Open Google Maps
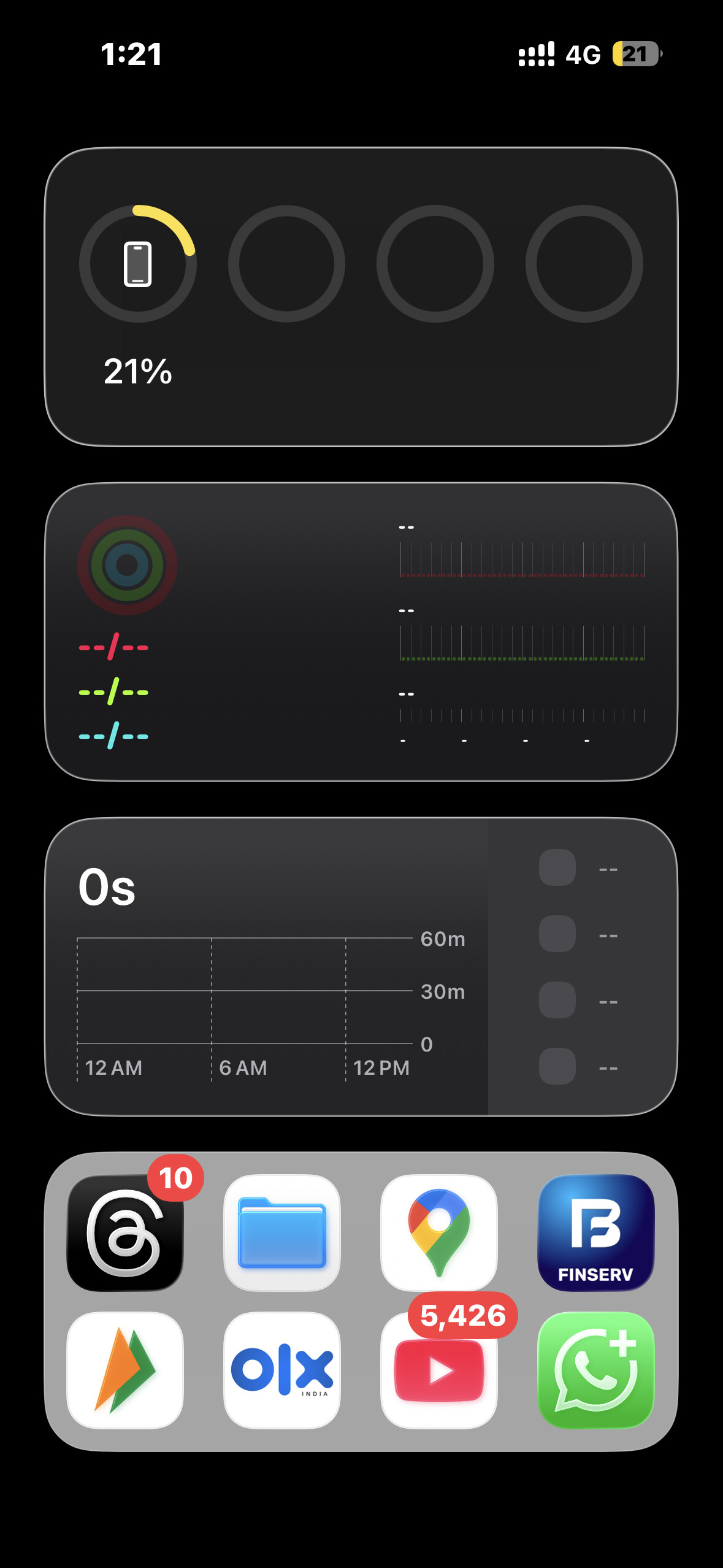723x1568 pixels. 438,1232
